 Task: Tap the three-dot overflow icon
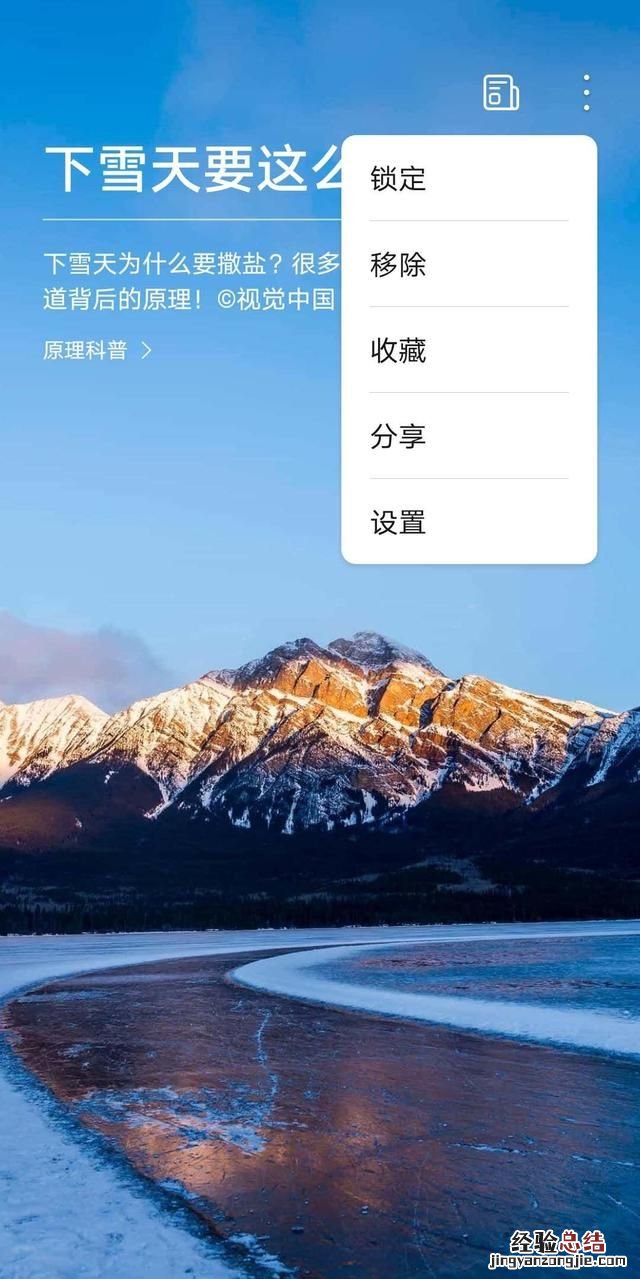[586, 92]
